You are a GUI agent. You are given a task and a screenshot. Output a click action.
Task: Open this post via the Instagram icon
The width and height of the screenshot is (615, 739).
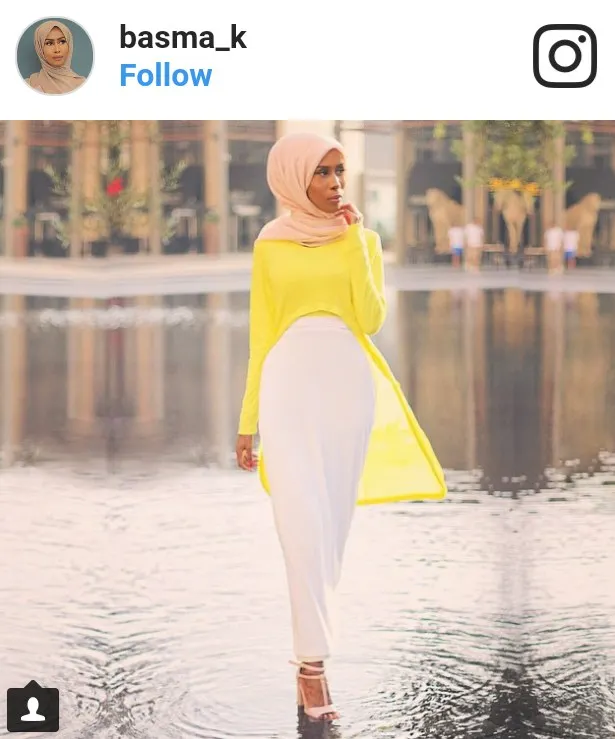(564, 56)
